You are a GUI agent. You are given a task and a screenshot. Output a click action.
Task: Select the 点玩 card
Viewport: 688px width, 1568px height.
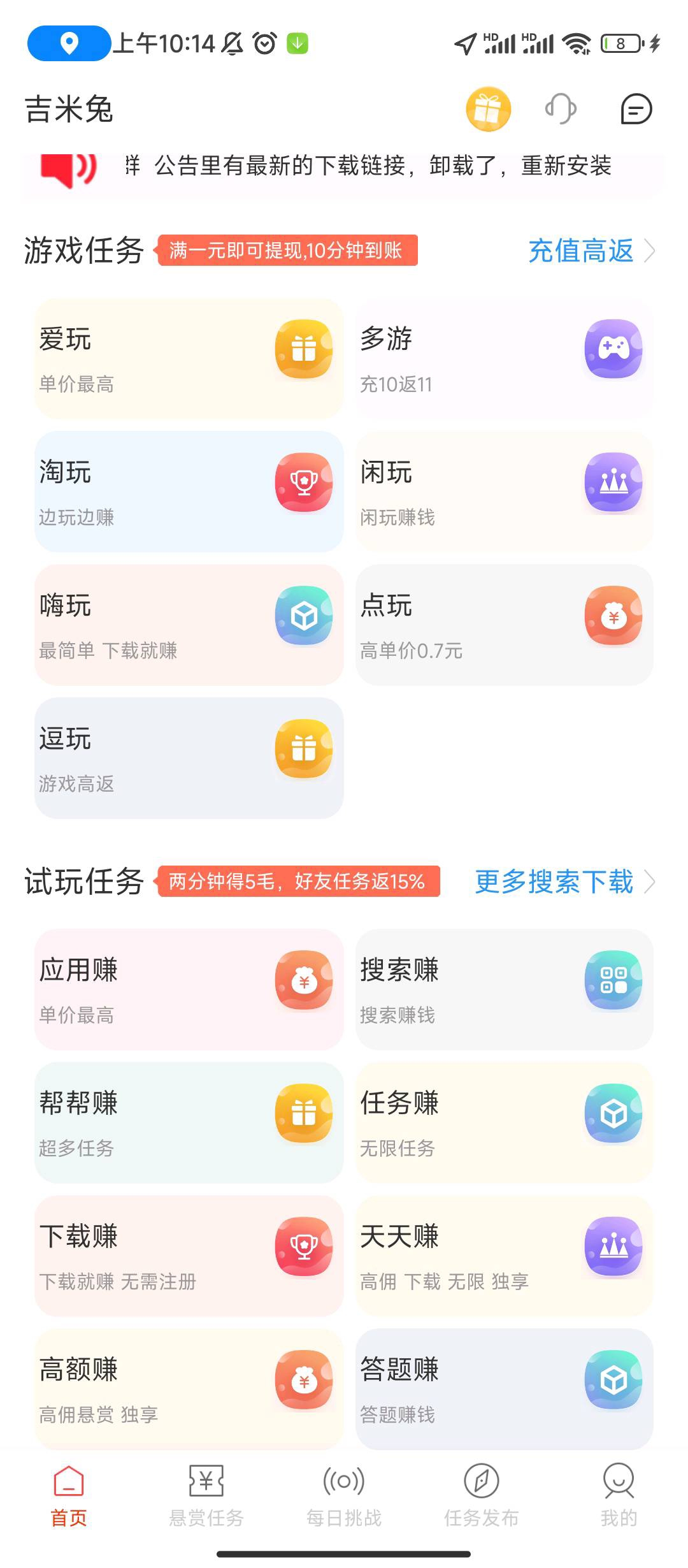[x=505, y=625]
